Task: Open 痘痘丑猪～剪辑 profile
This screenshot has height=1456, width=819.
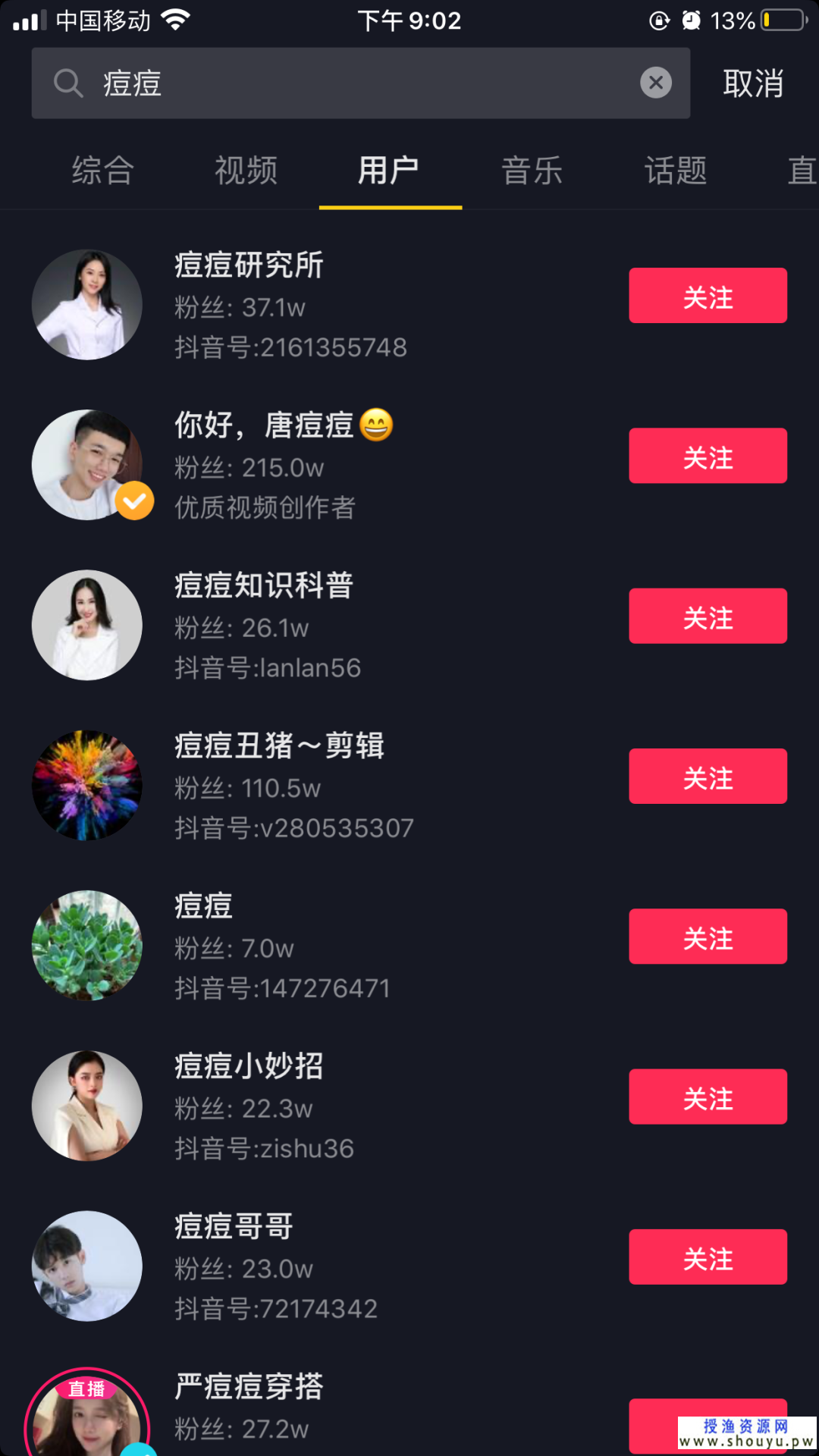Action: coord(87,785)
